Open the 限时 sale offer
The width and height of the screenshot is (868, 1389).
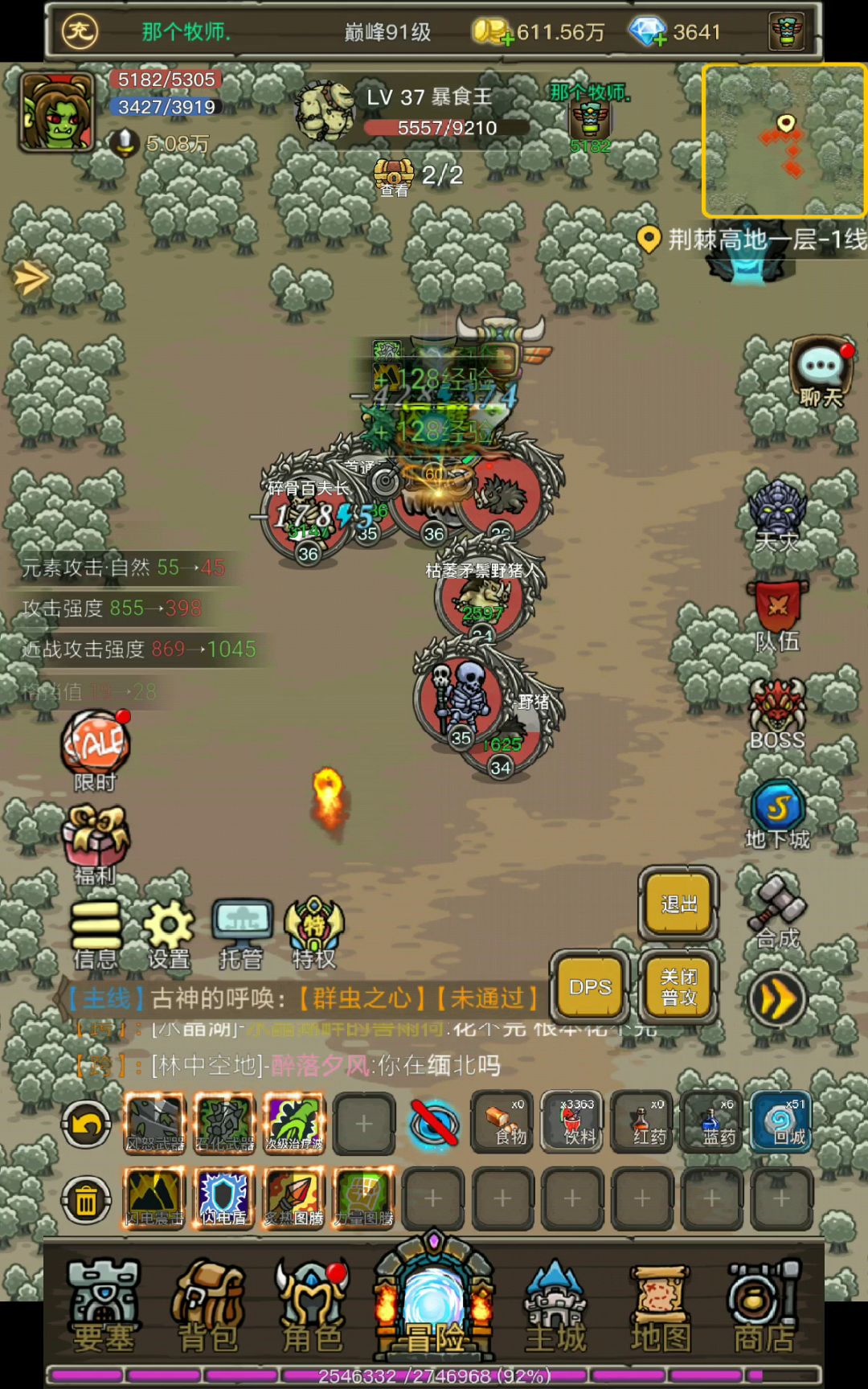pyautogui.click(x=96, y=749)
